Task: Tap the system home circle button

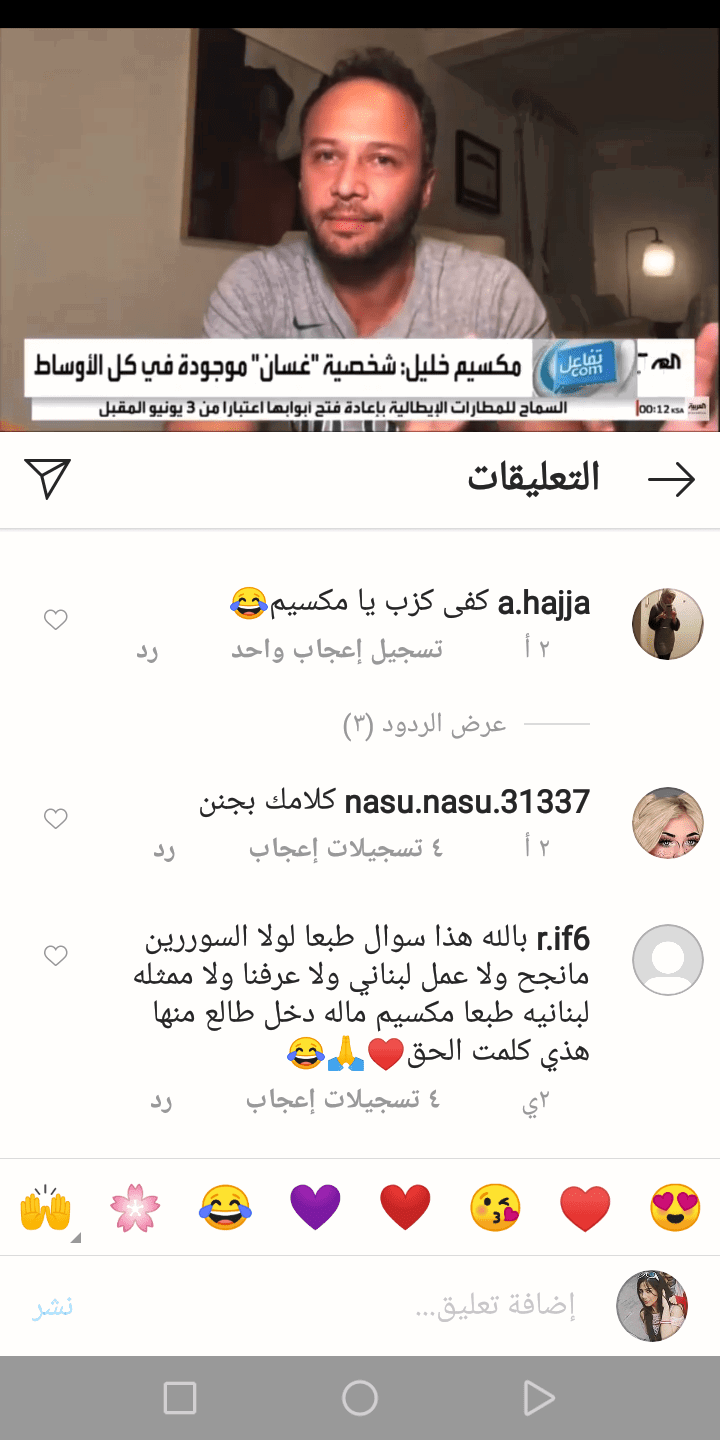Action: (x=360, y=1398)
